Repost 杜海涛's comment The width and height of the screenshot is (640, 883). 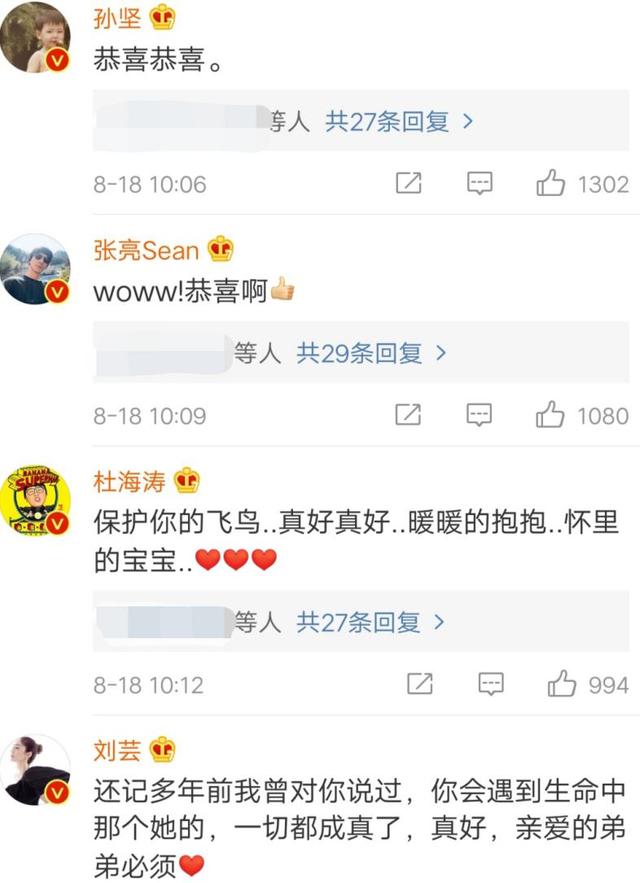click(421, 685)
